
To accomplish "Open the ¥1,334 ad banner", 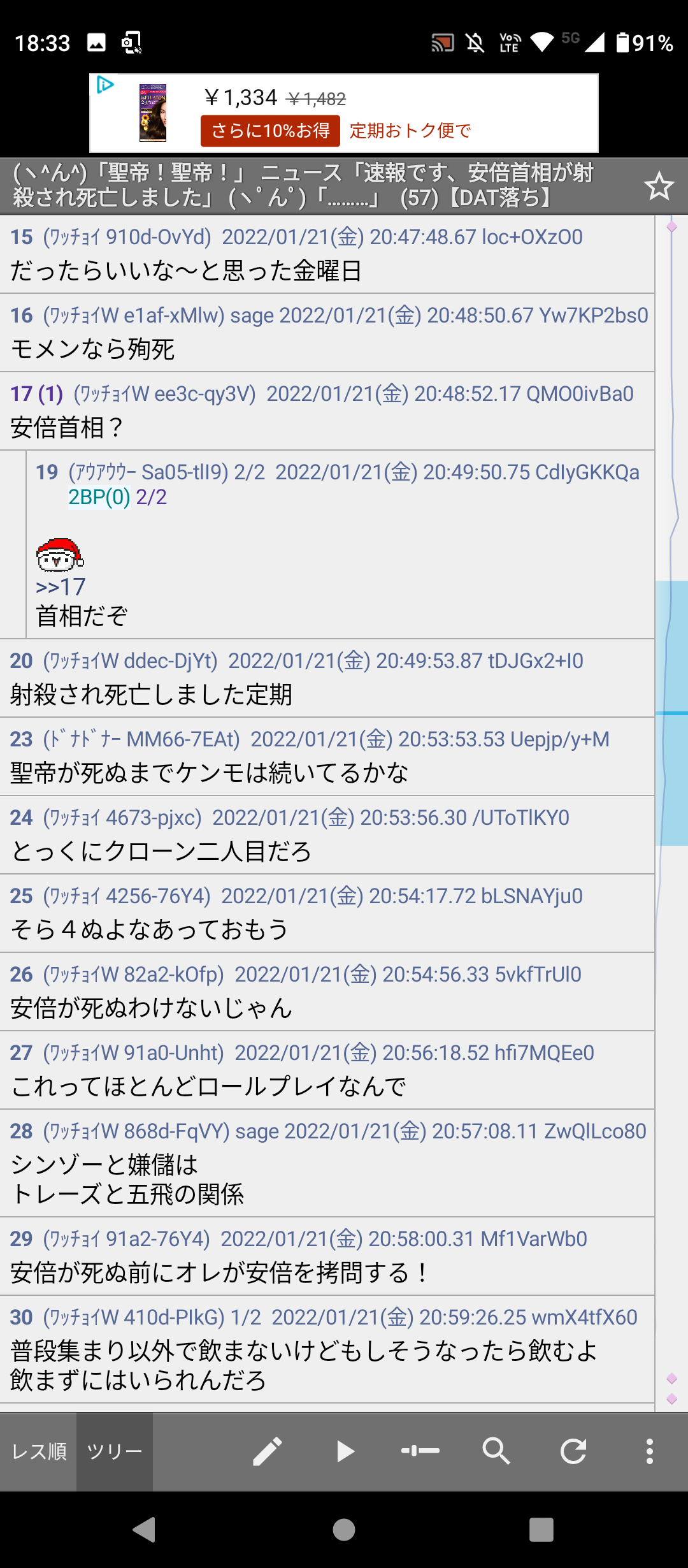I will tap(344, 113).
